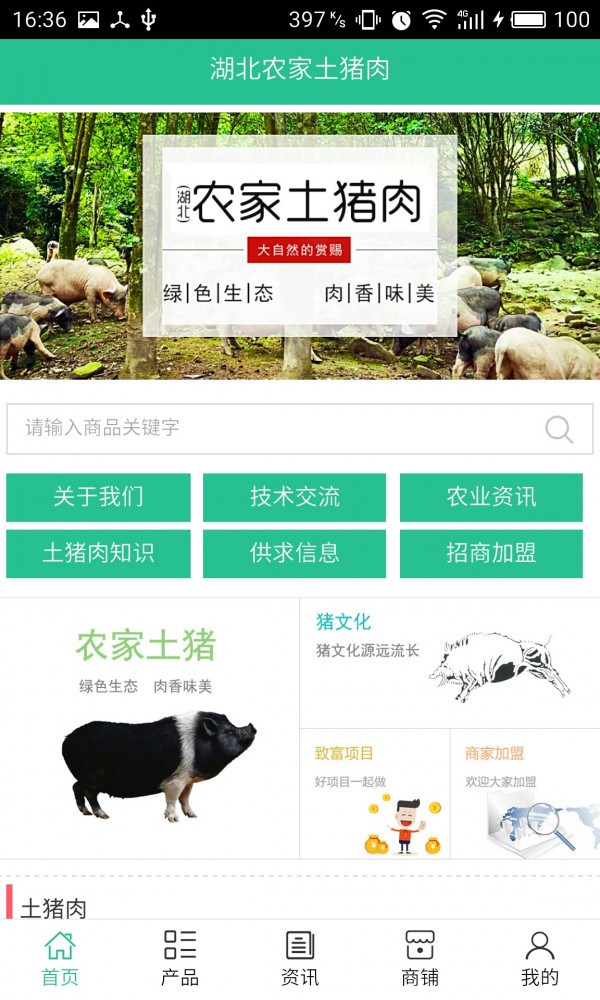Switch to the 资讯 tab
This screenshot has width=600, height=1000.
pyautogui.click(x=300, y=958)
